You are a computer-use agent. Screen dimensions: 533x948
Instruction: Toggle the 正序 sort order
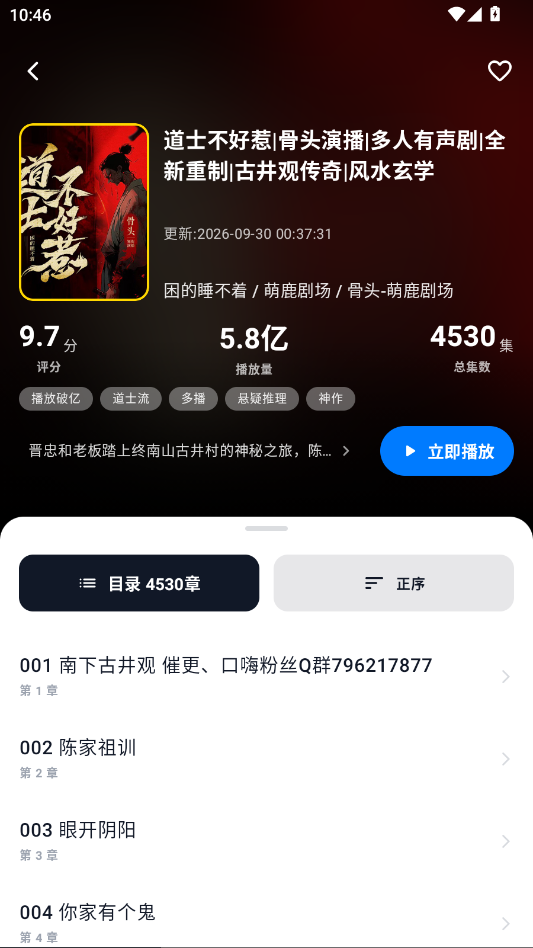[393, 583]
